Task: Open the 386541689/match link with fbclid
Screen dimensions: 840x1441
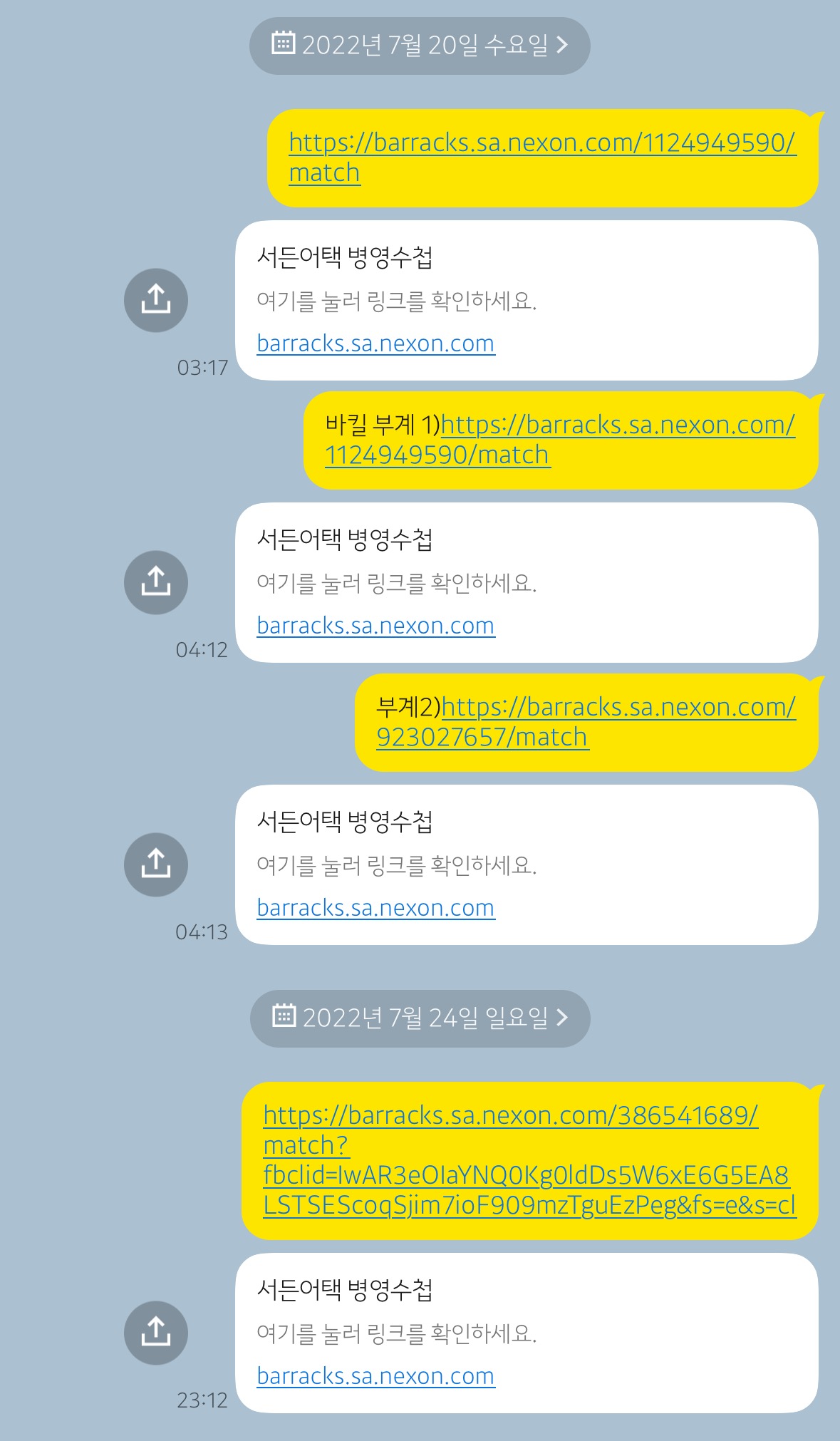Action: click(510, 1116)
